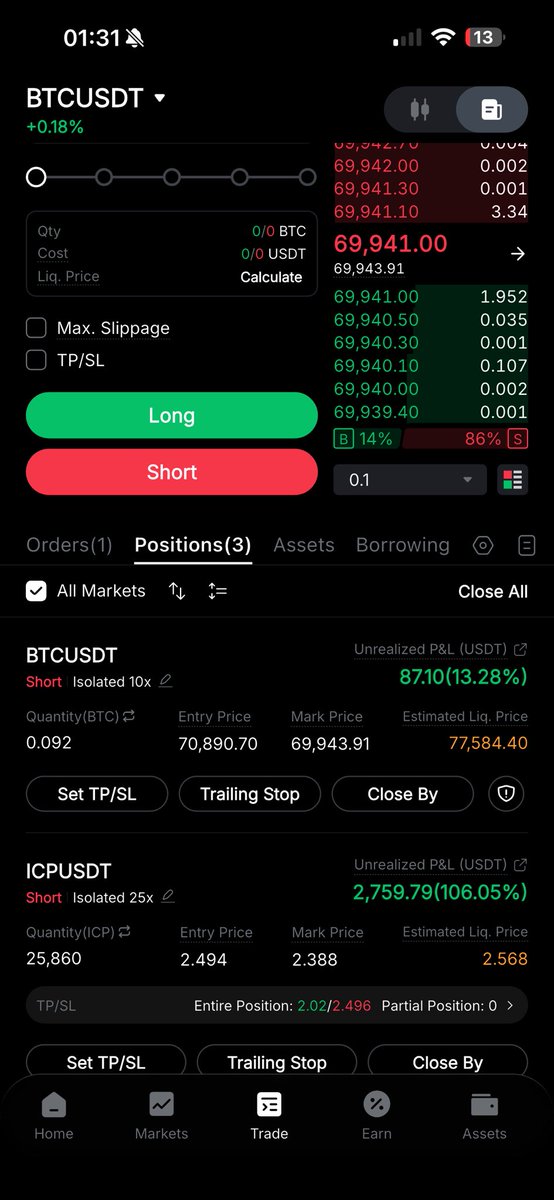The image size is (554, 1200).
Task: Change the order book layout icon
Action: click(512, 480)
